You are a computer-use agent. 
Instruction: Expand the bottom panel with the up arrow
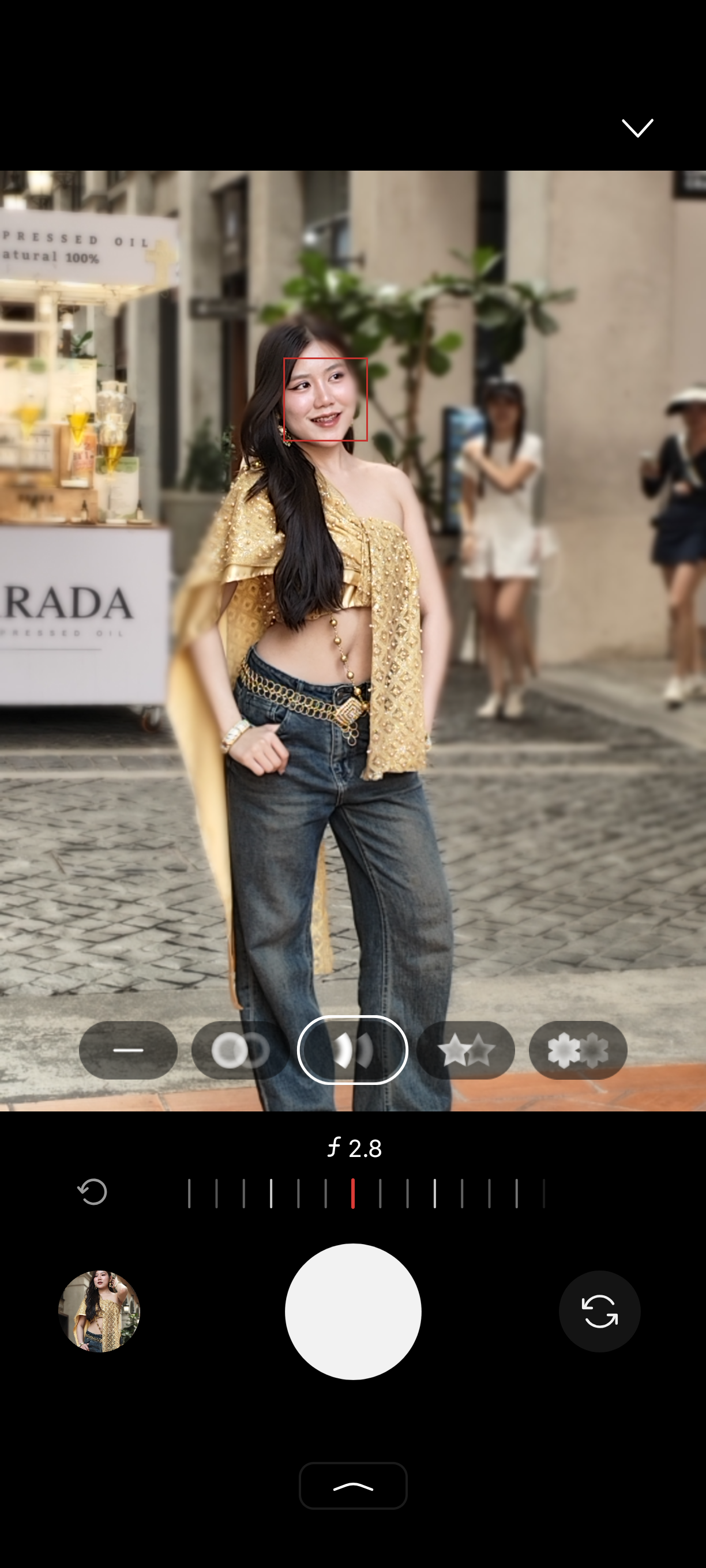352,1486
